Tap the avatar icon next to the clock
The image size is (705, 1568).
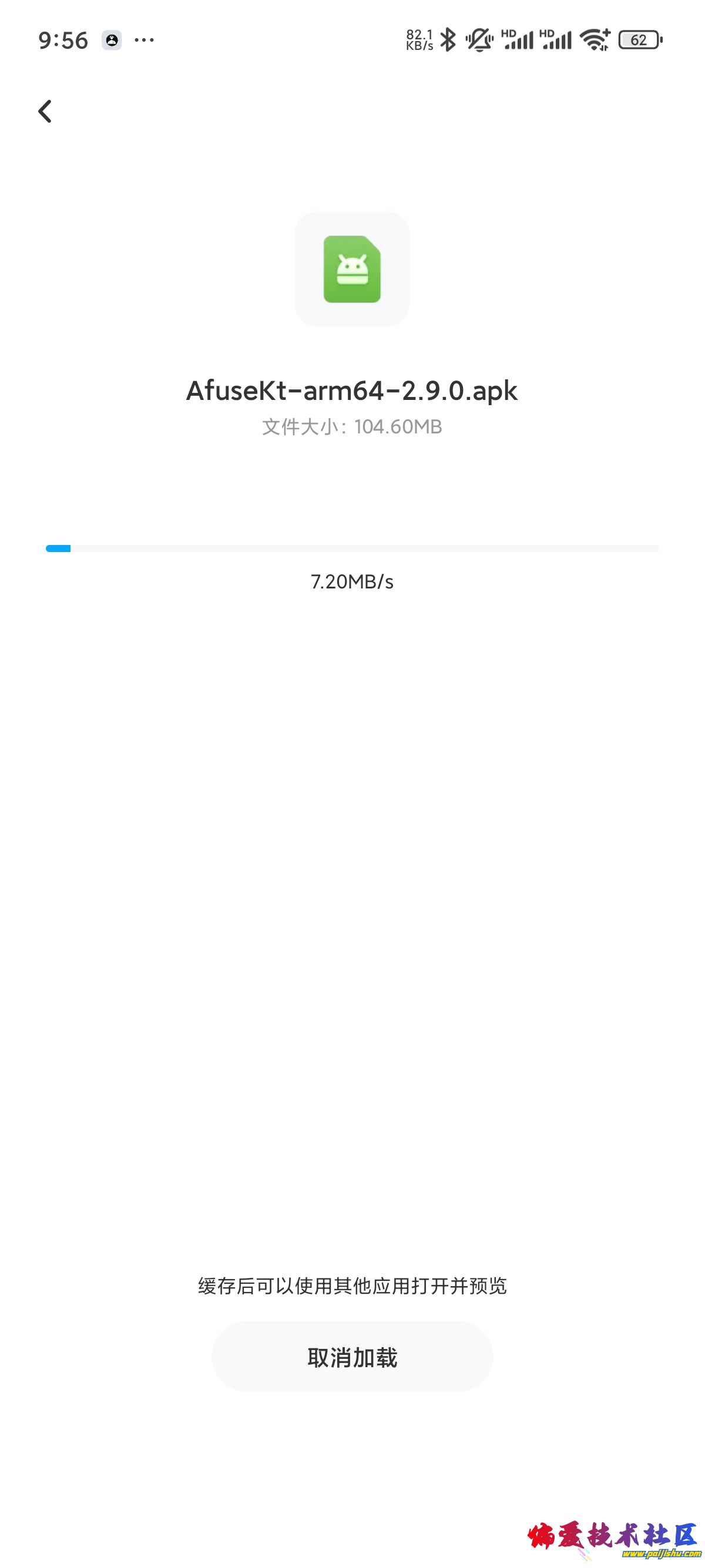(112, 40)
